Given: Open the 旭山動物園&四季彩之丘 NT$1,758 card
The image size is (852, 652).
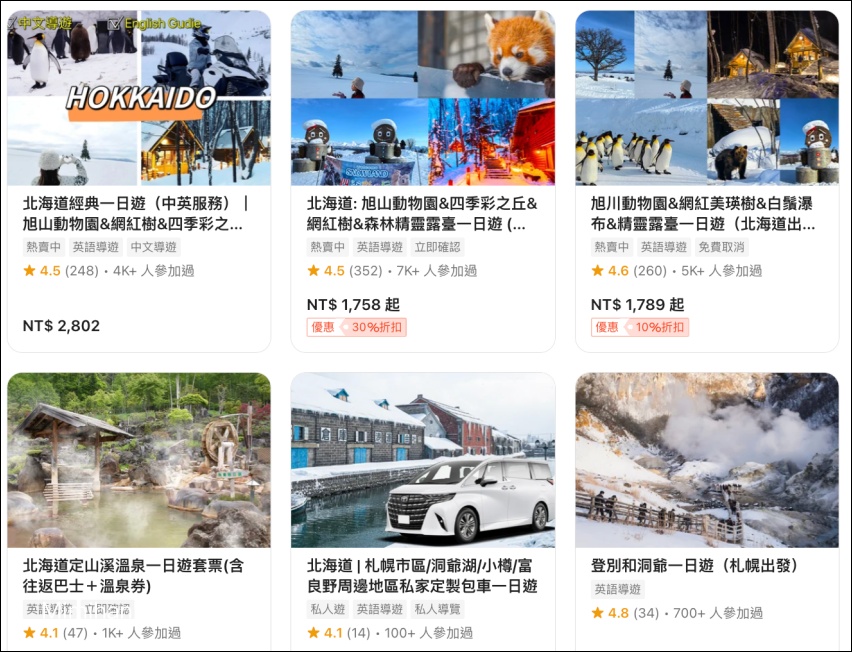Looking at the screenshot, I should pos(422,213).
